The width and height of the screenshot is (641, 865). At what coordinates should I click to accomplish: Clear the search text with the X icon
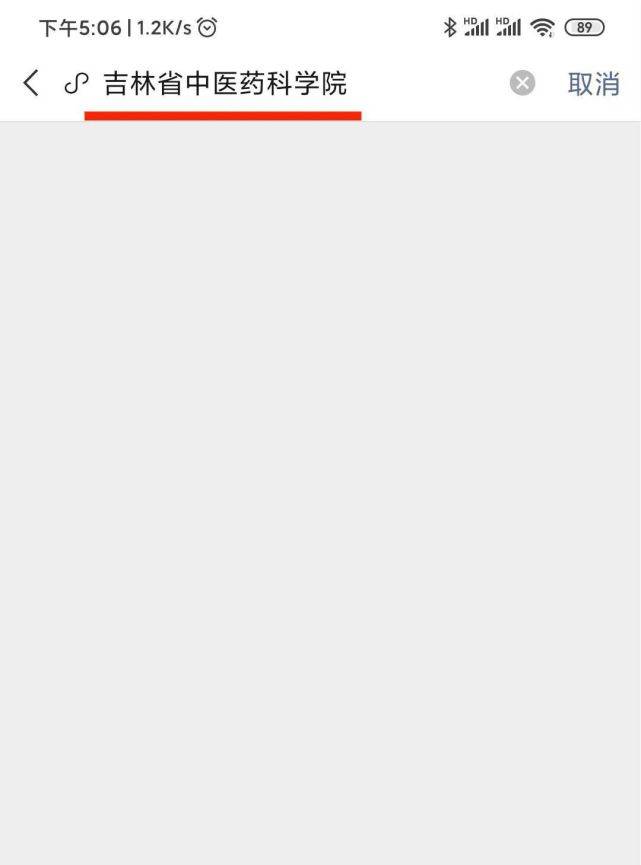522,84
